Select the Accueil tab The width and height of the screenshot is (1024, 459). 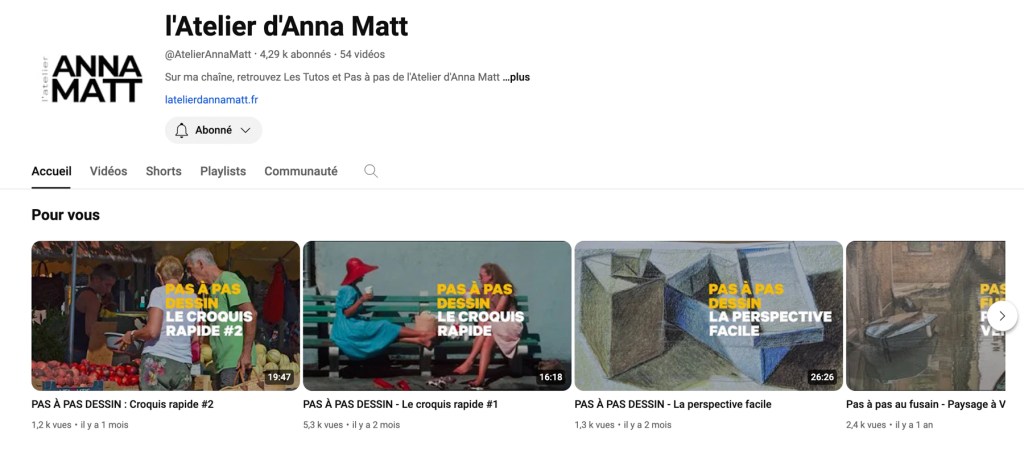tap(51, 171)
